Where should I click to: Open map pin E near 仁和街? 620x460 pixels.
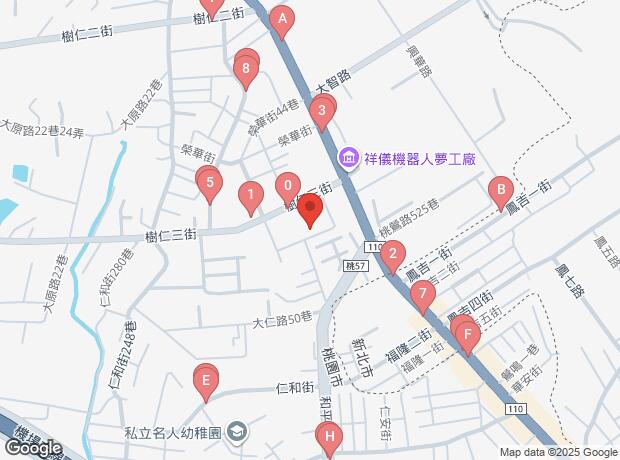[205, 381]
